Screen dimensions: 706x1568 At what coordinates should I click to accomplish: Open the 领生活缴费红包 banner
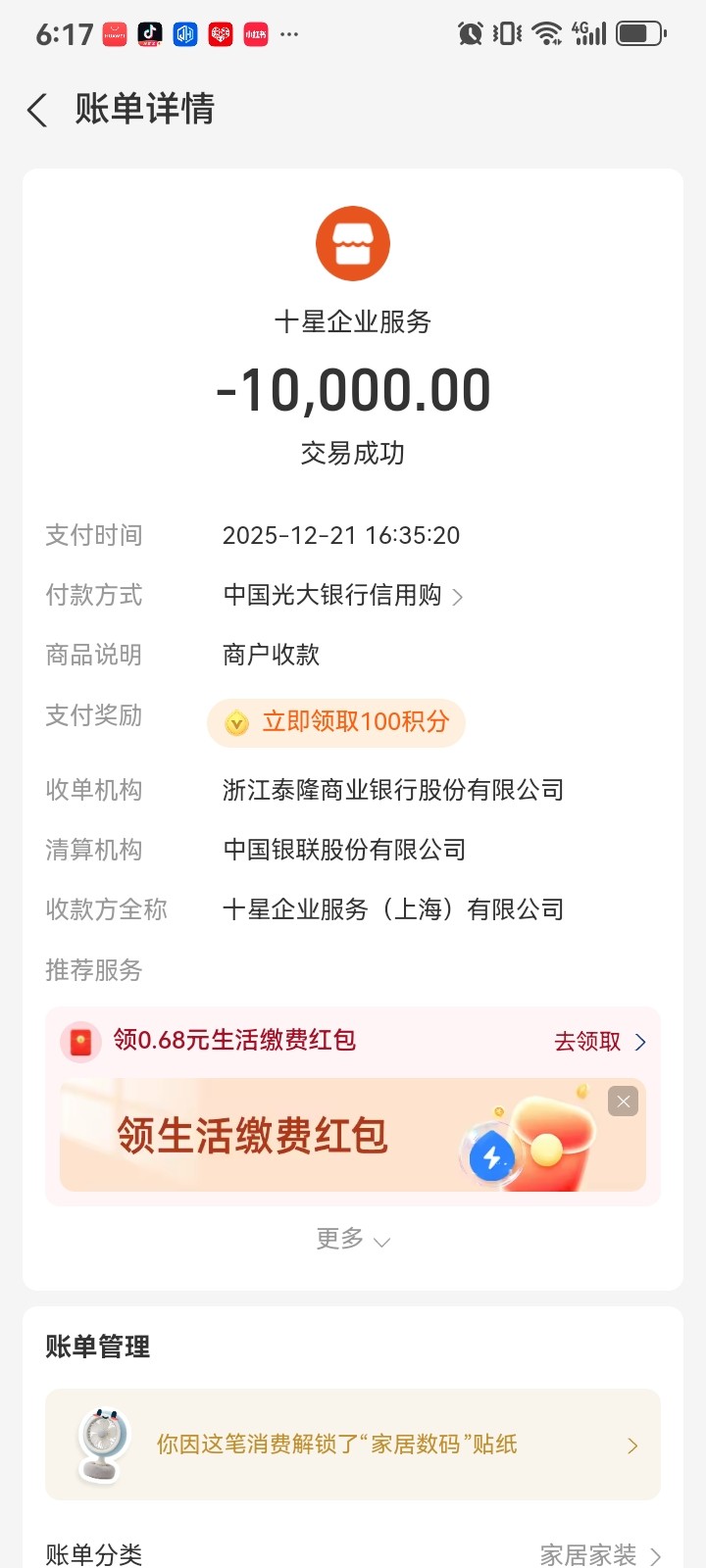pyautogui.click(x=294, y=1135)
